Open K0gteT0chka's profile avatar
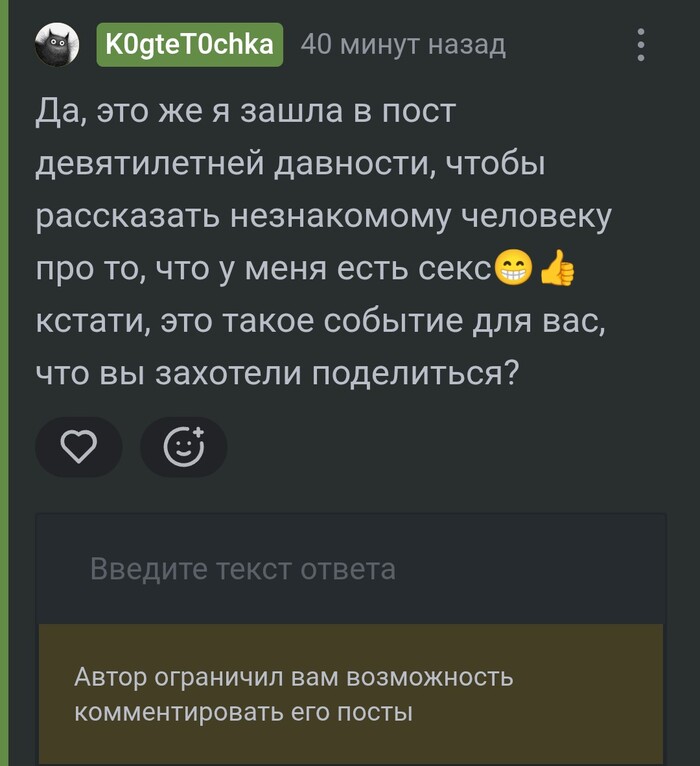 click(x=56, y=45)
